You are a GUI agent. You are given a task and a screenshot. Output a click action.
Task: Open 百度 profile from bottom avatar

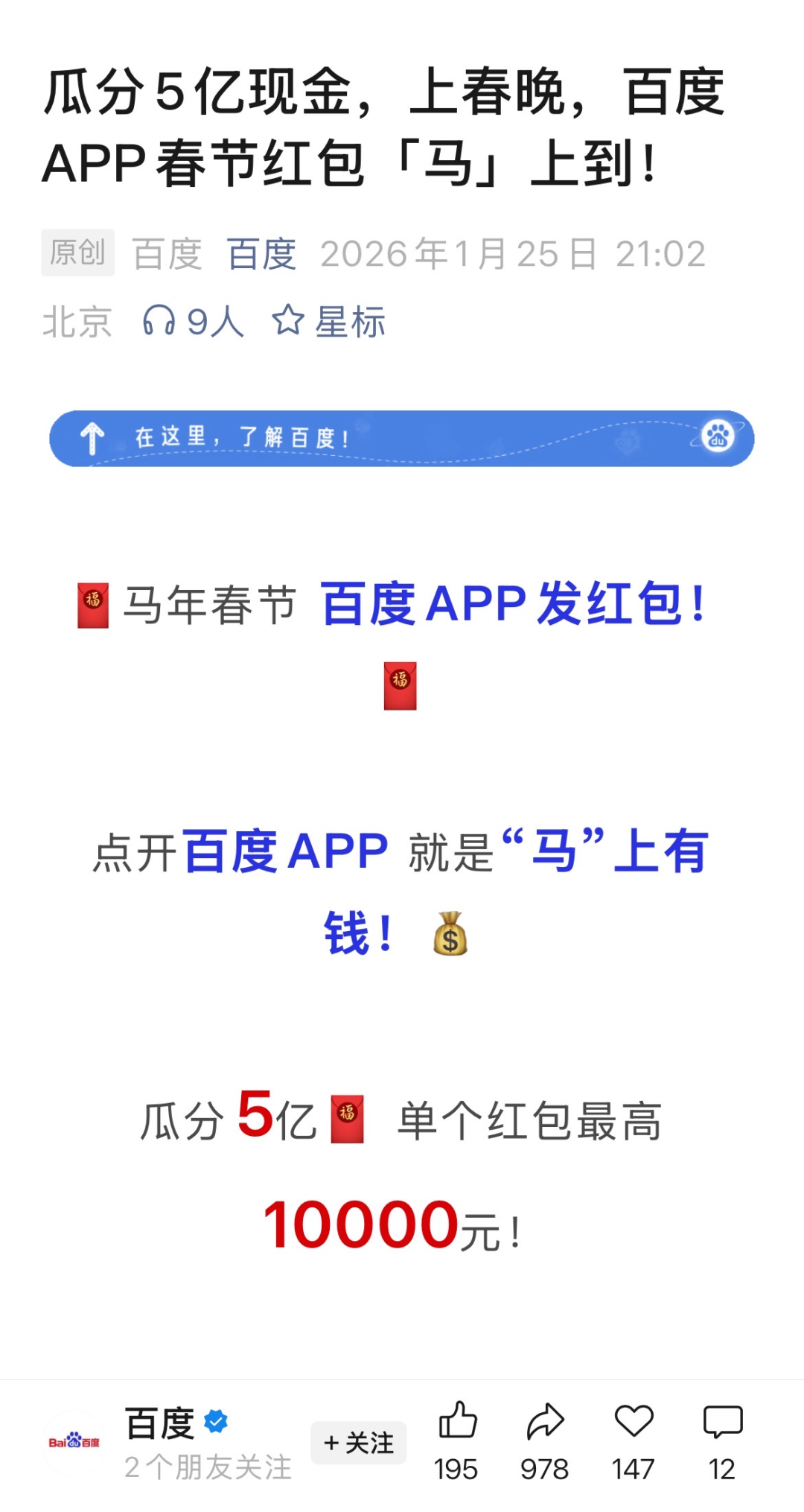(74, 1443)
